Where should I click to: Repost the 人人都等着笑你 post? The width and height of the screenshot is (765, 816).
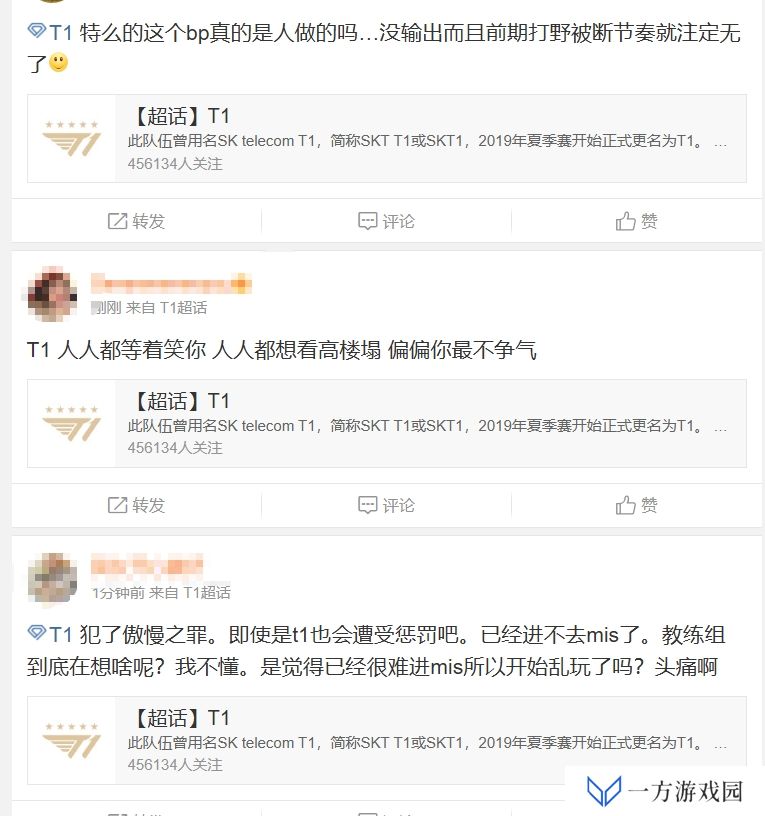tap(137, 505)
